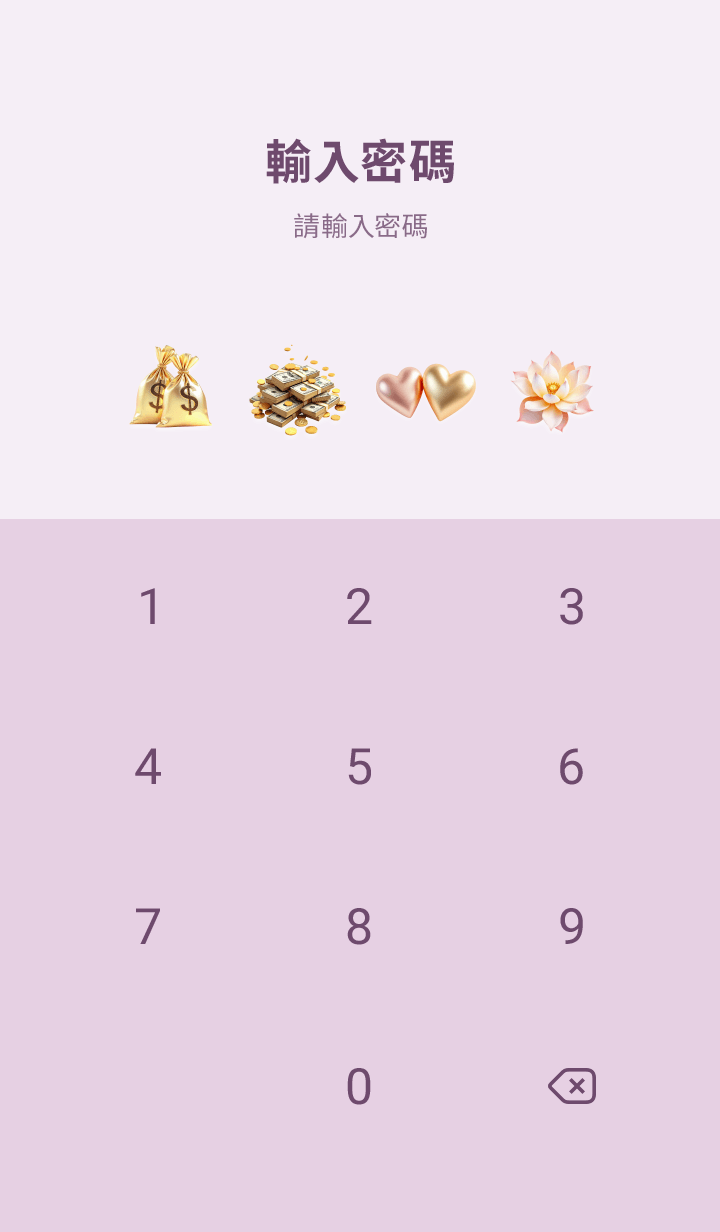Delete the last entered digit

572,1086
